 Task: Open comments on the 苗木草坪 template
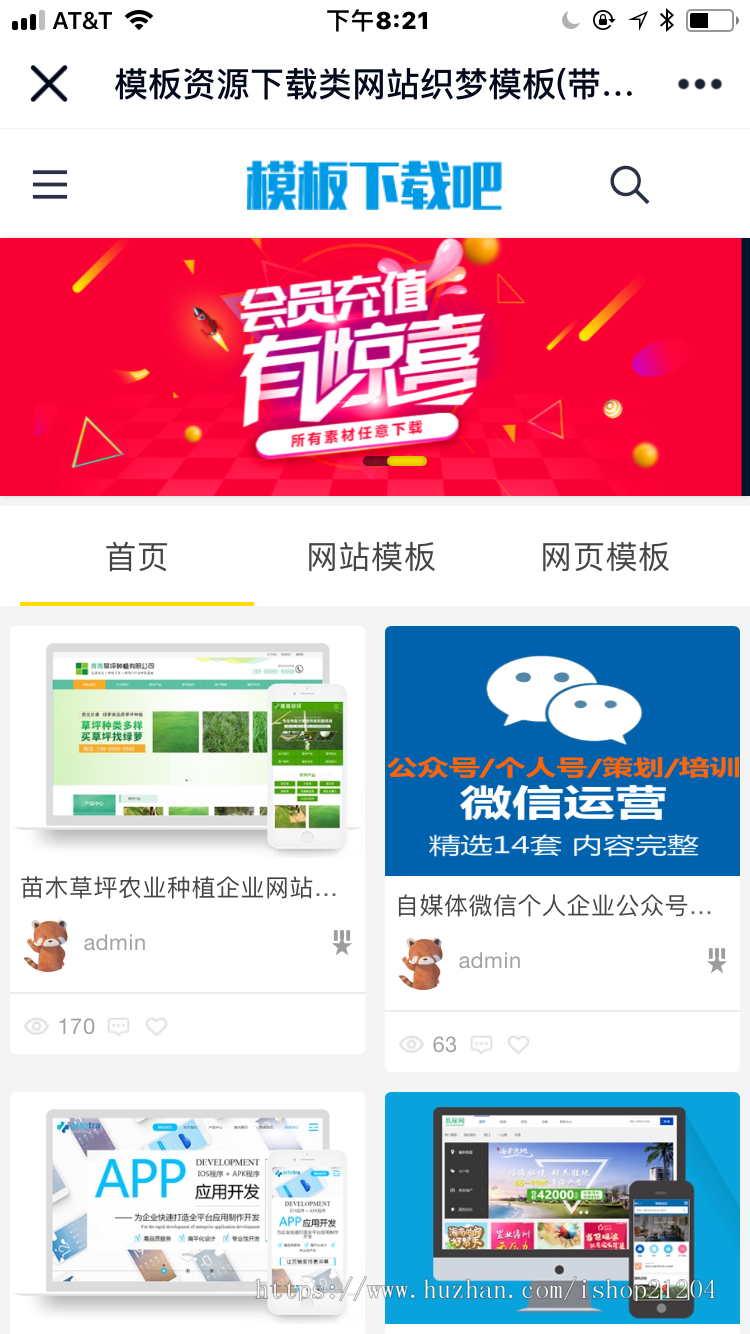[119, 1026]
